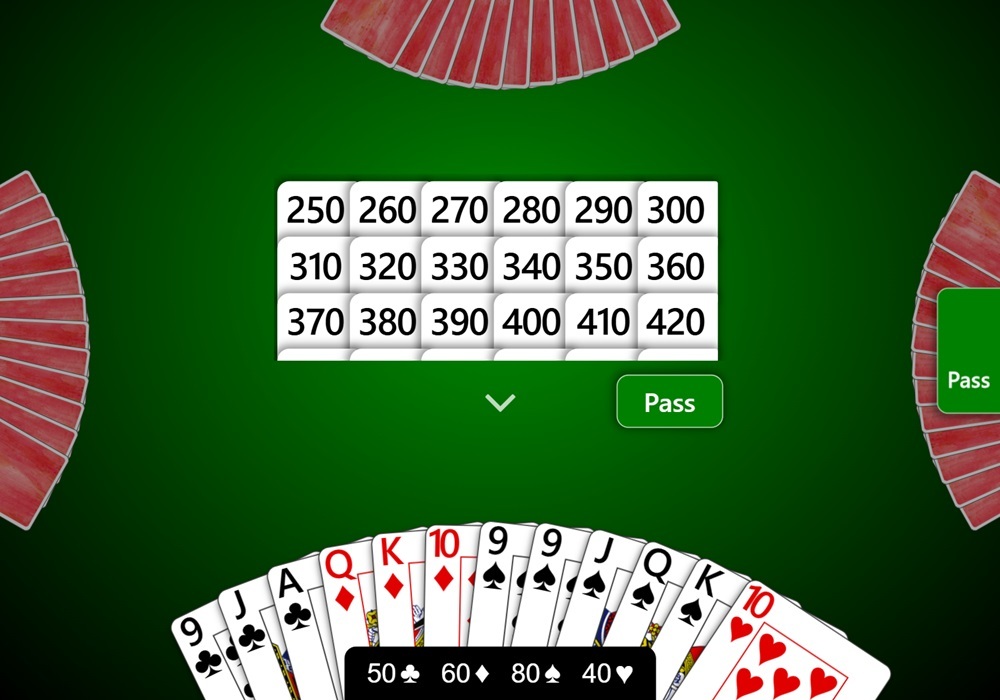
Task: Bid 290 points
Action: [x=603, y=210]
